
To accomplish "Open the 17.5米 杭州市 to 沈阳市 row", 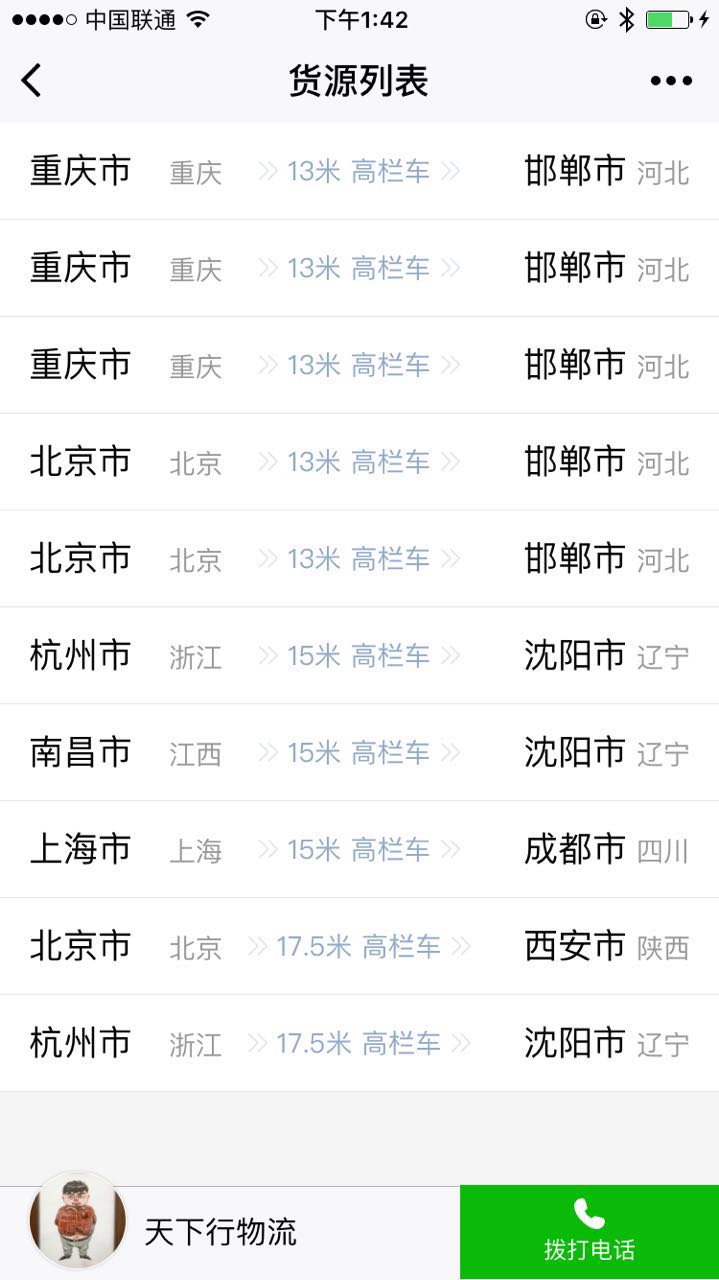I will coord(359,1043).
